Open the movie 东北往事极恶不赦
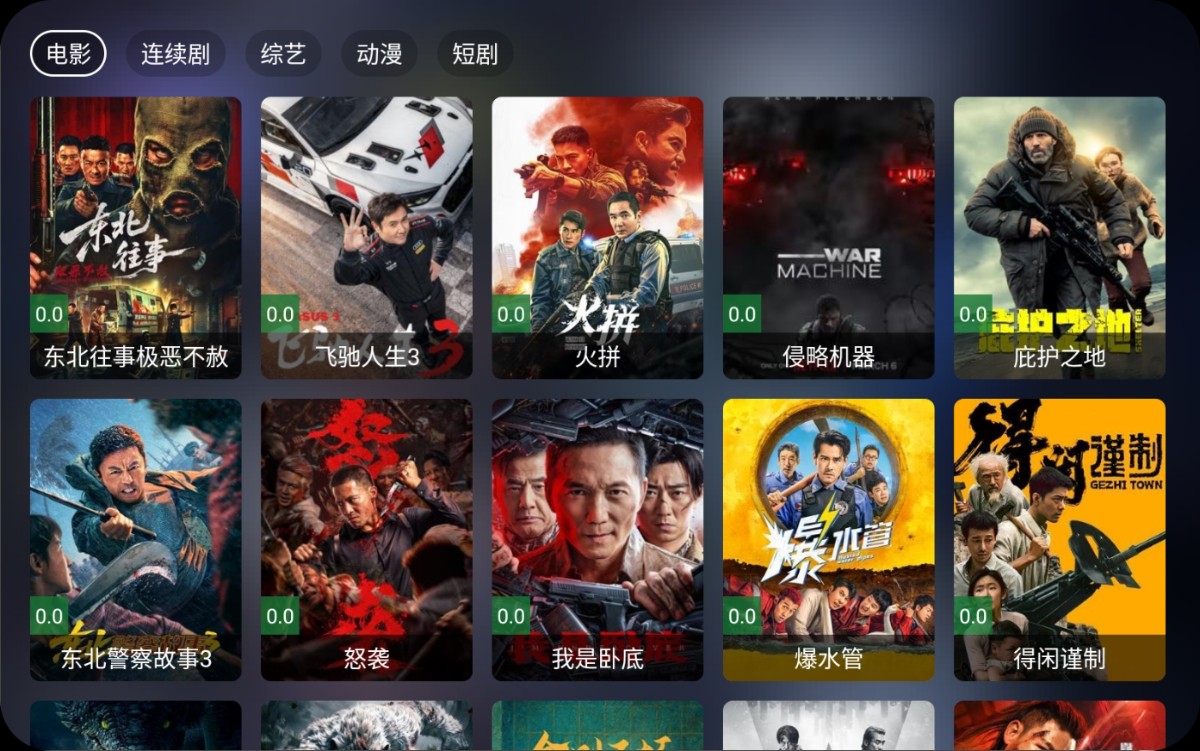The width and height of the screenshot is (1200, 751). pos(136,238)
